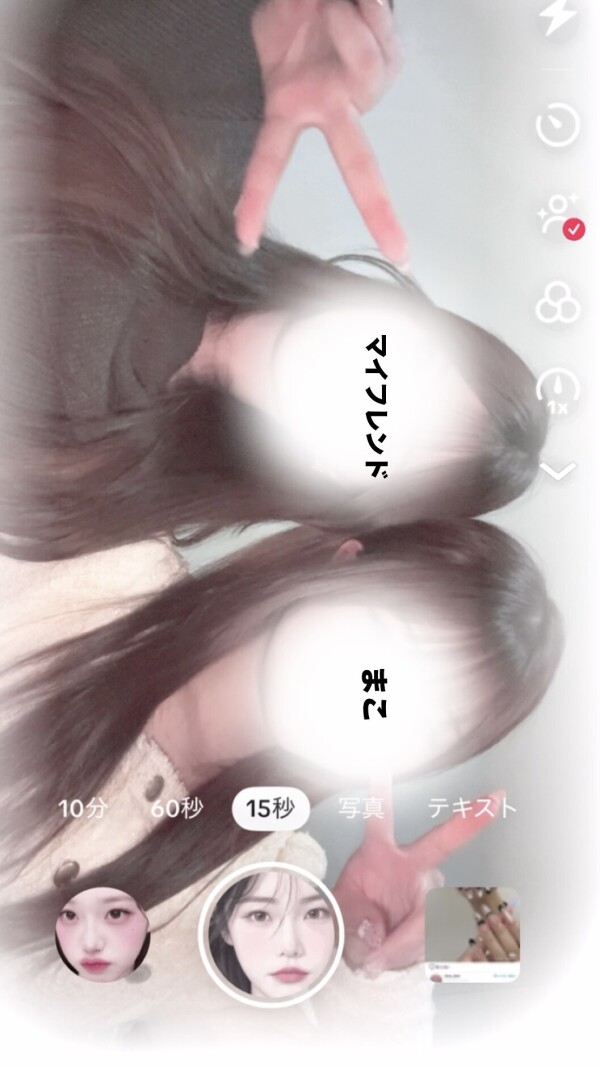Viewport: 600px width, 1067px height.
Task: Toggle the flash icon
Action: coord(558,18)
